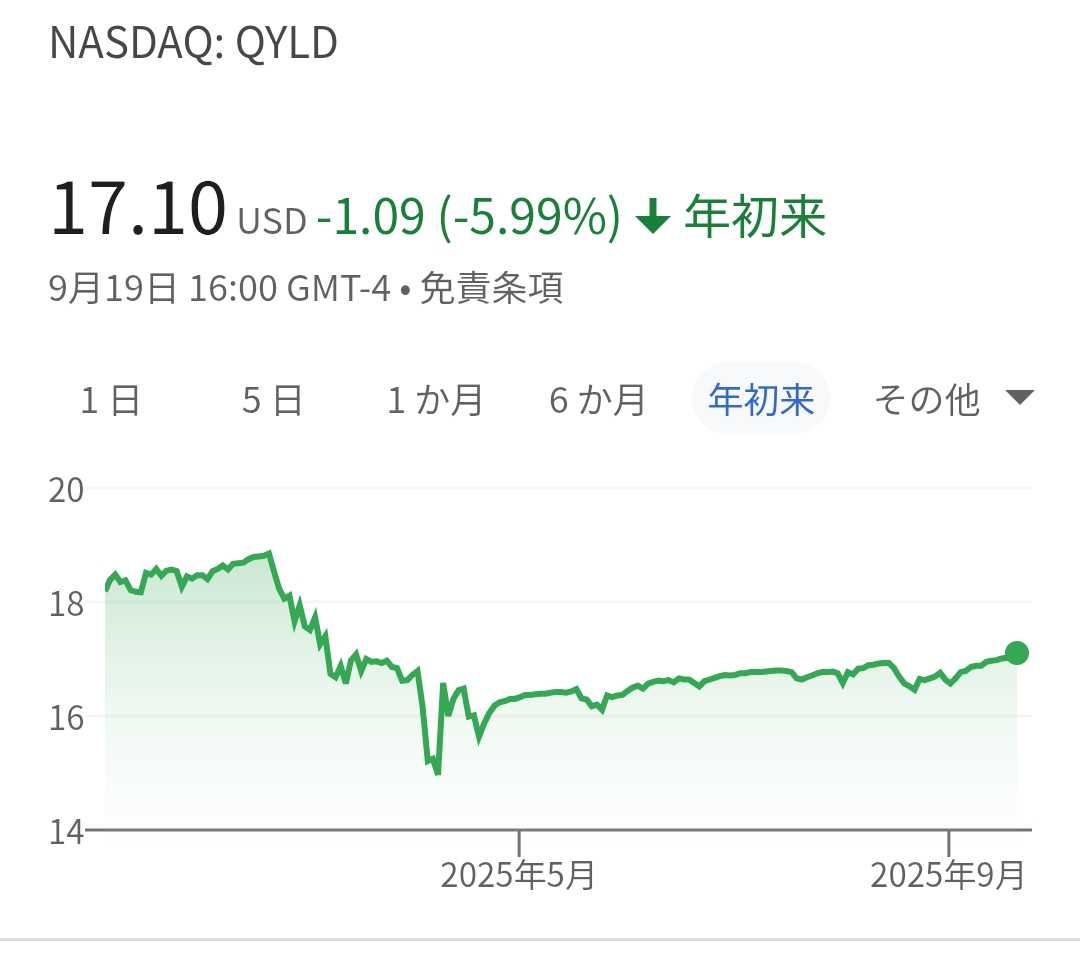Viewport: 1080px width, 974px height.
Task: Switch to the 6か月 range
Action: (597, 400)
